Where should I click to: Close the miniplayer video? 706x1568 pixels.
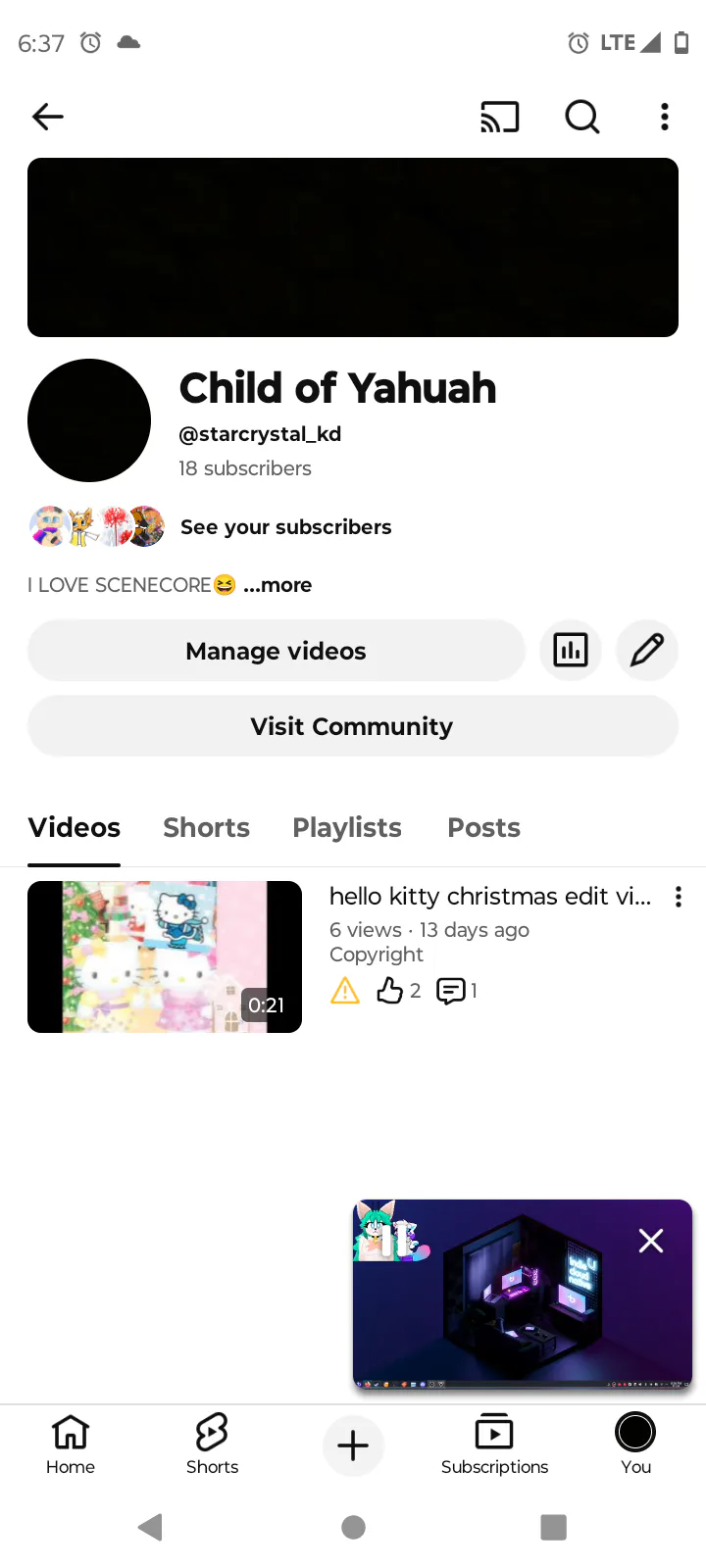(x=651, y=1241)
